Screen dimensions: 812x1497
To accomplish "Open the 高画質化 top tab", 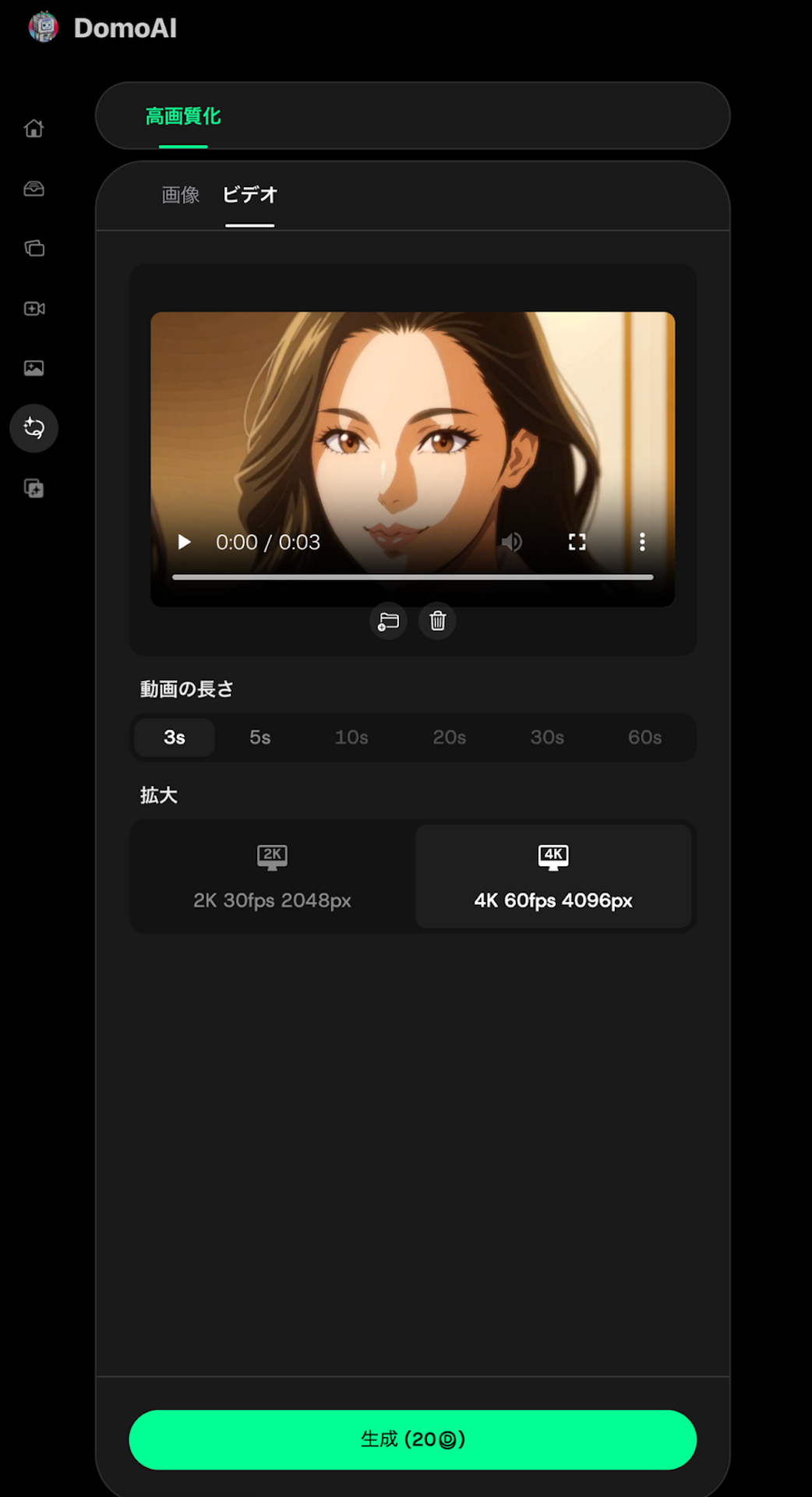I will tap(183, 116).
